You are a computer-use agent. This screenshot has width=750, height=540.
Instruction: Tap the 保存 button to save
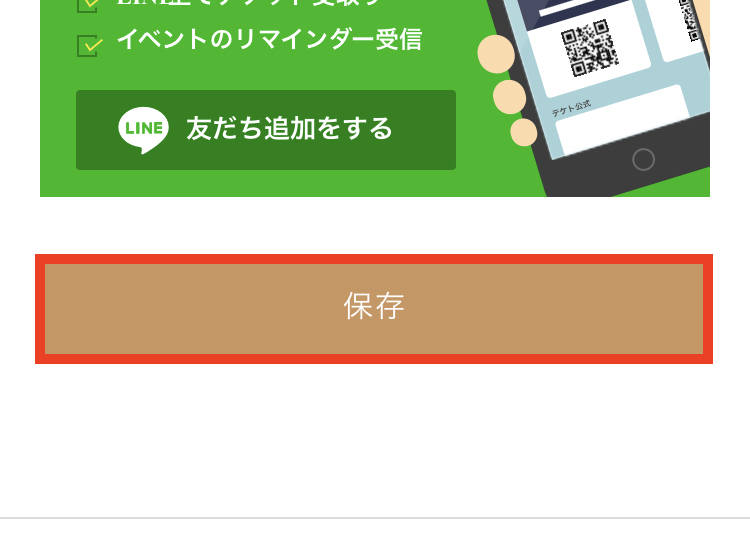point(374,308)
